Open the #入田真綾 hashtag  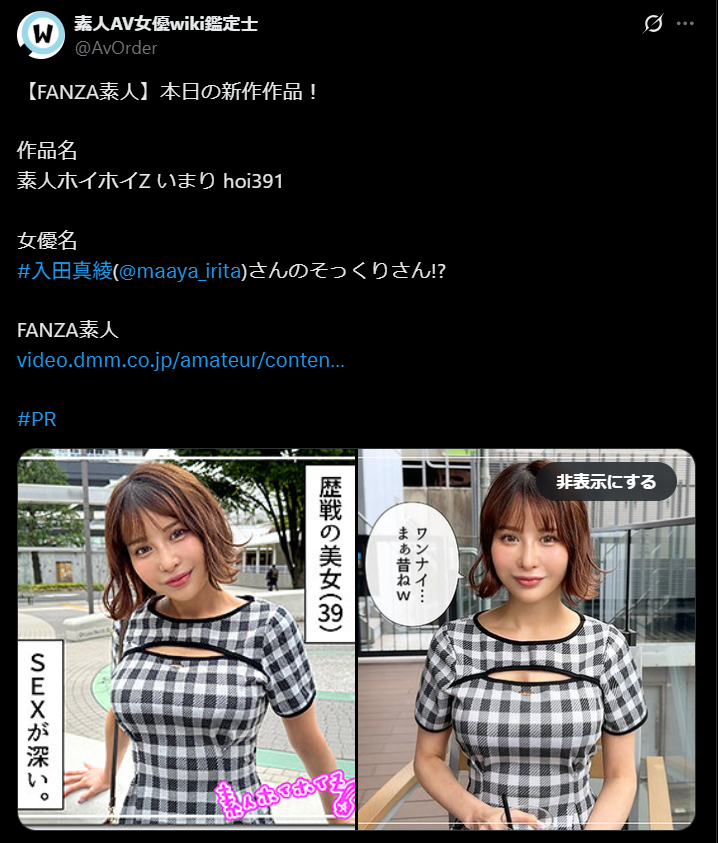64,271
